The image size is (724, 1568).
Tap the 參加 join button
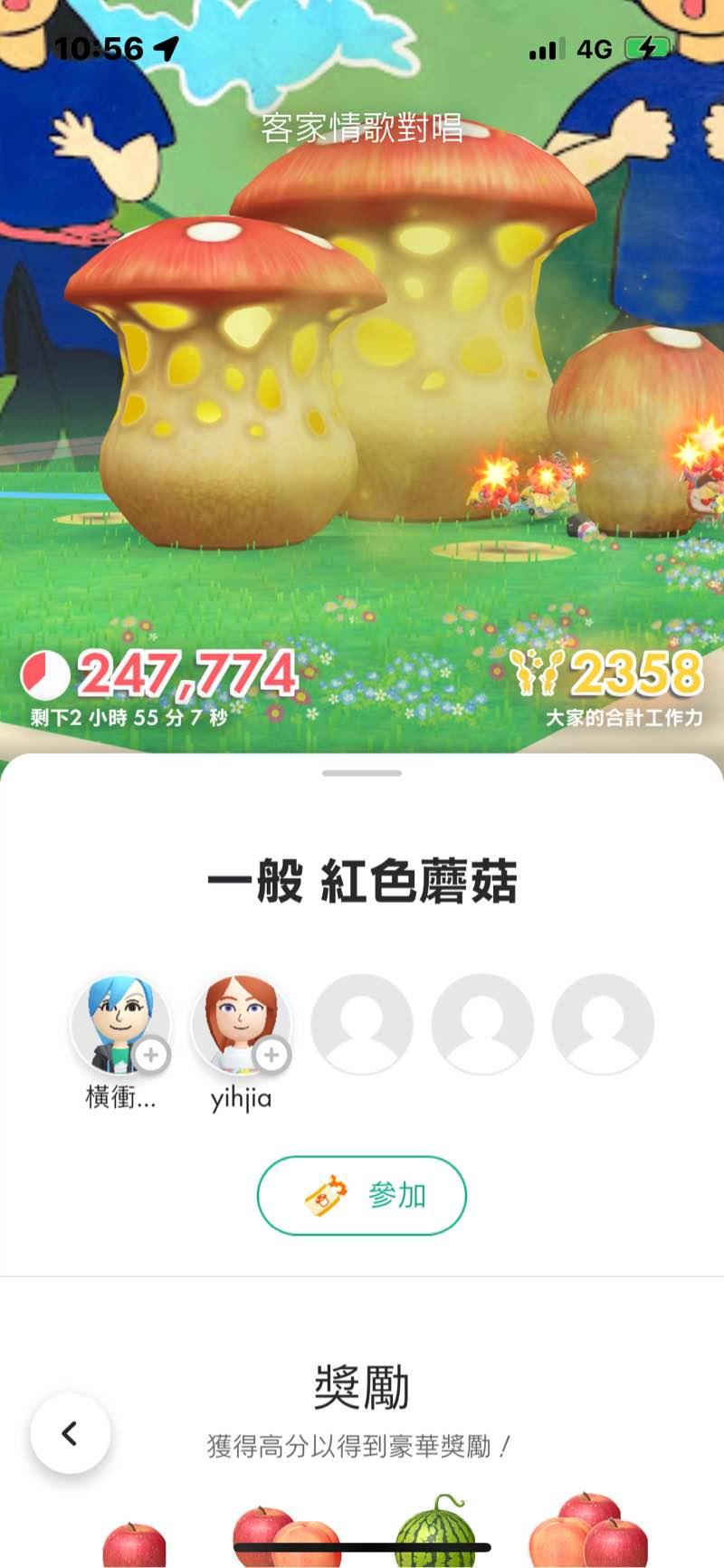point(362,1196)
